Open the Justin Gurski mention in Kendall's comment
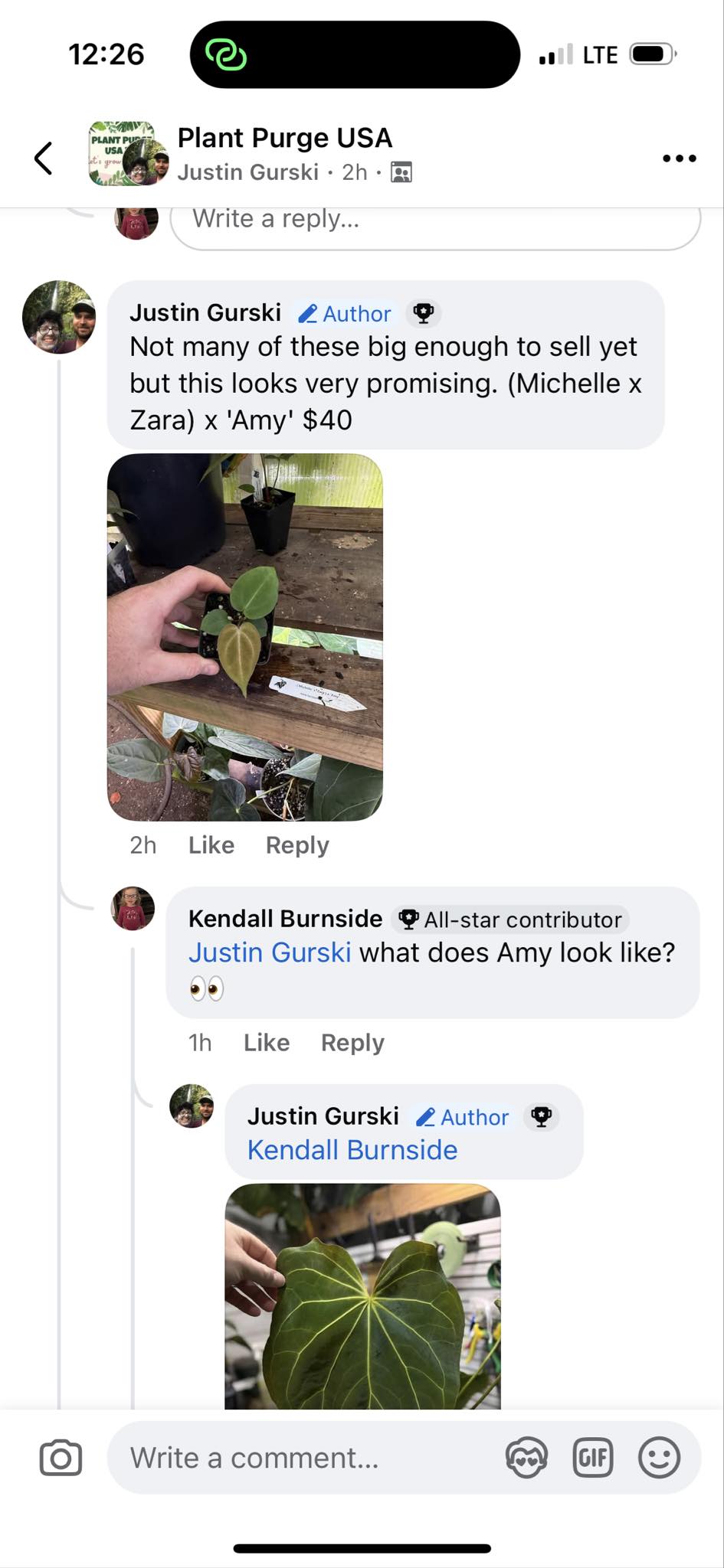Viewport: 724px width, 1568px height. (x=270, y=952)
